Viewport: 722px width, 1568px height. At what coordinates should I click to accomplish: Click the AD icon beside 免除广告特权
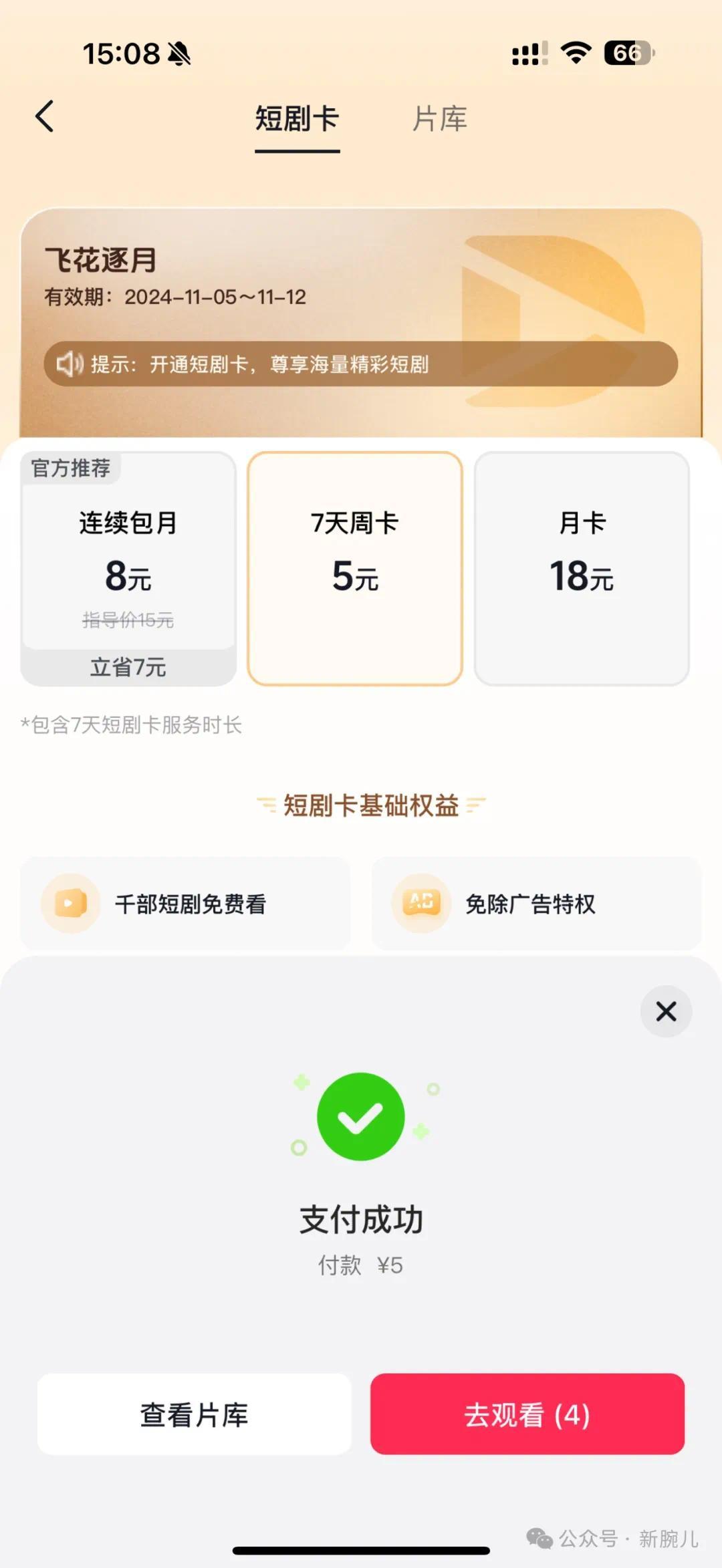[420, 902]
